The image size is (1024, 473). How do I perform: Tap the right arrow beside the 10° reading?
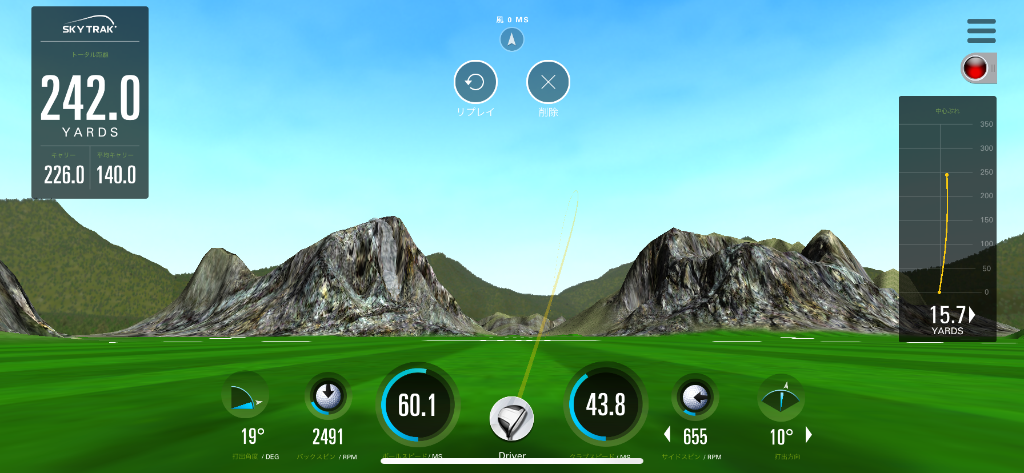point(809,435)
